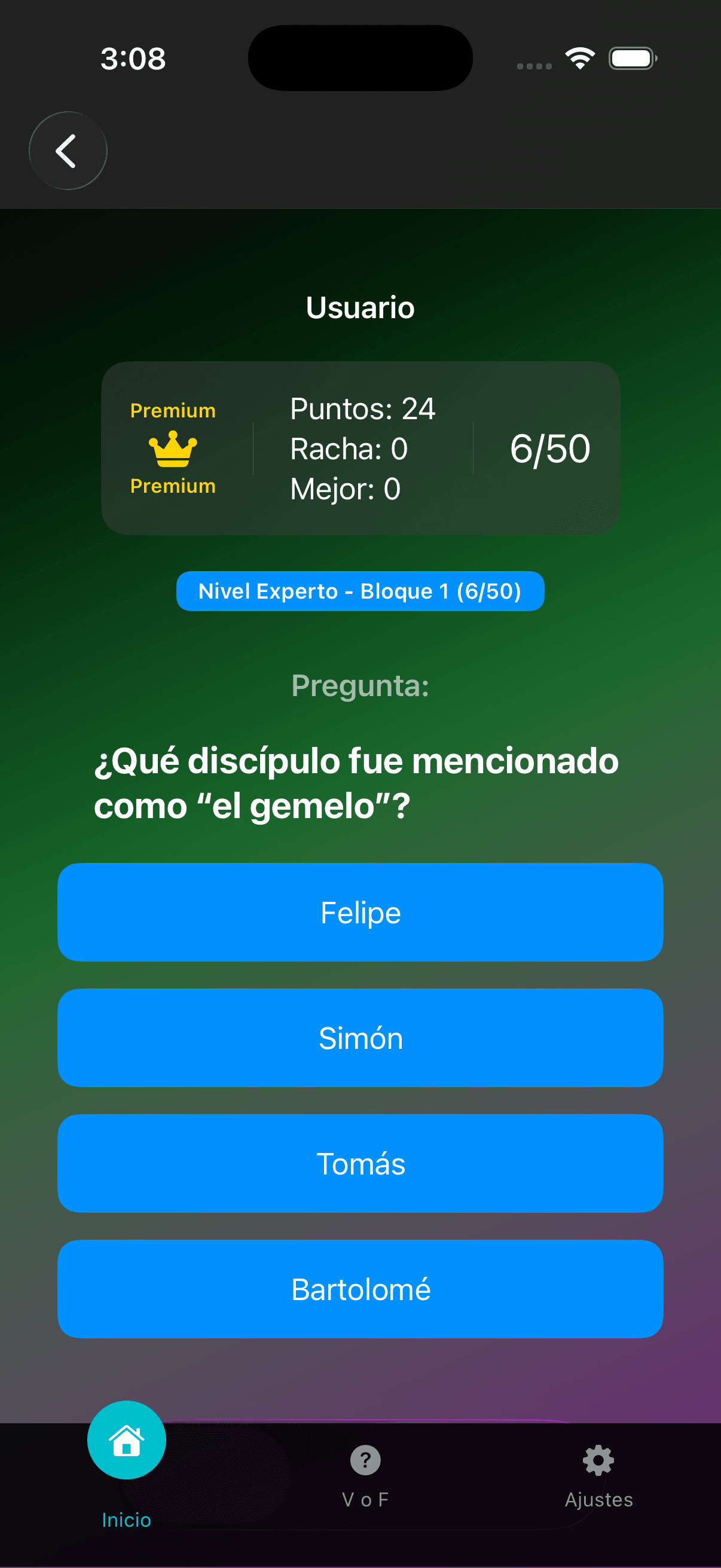Tap the back chevron arrow
721x1568 pixels.
[68, 150]
